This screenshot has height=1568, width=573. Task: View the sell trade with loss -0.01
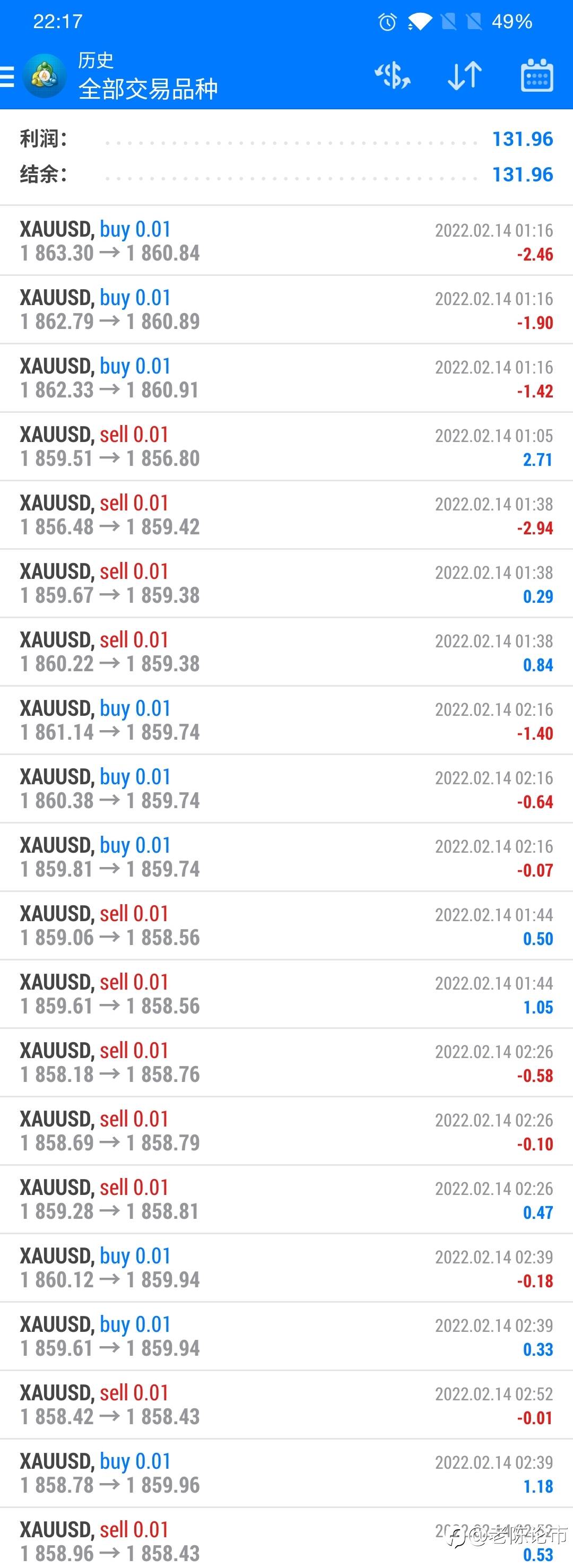click(x=286, y=1405)
